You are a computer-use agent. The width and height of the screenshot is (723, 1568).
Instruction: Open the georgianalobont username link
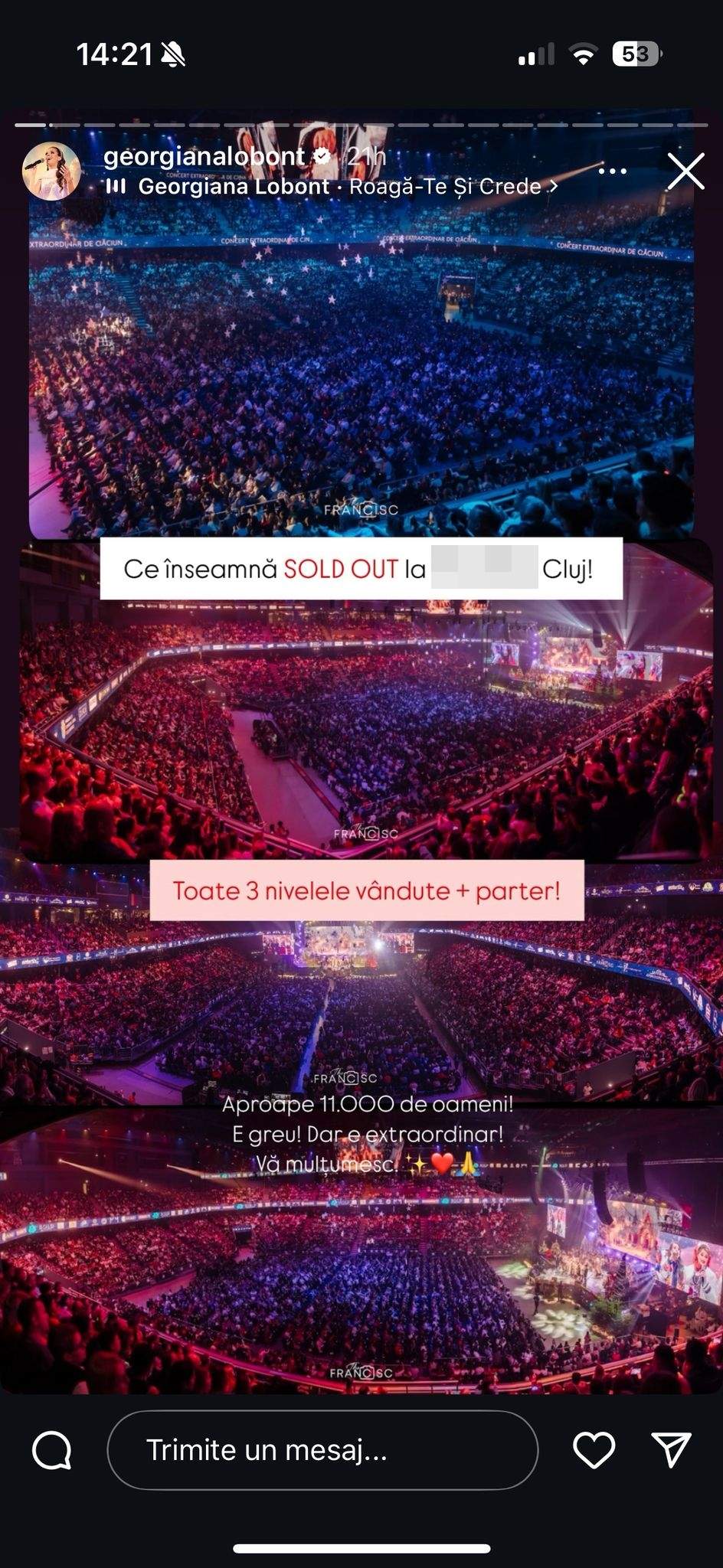click(x=204, y=157)
